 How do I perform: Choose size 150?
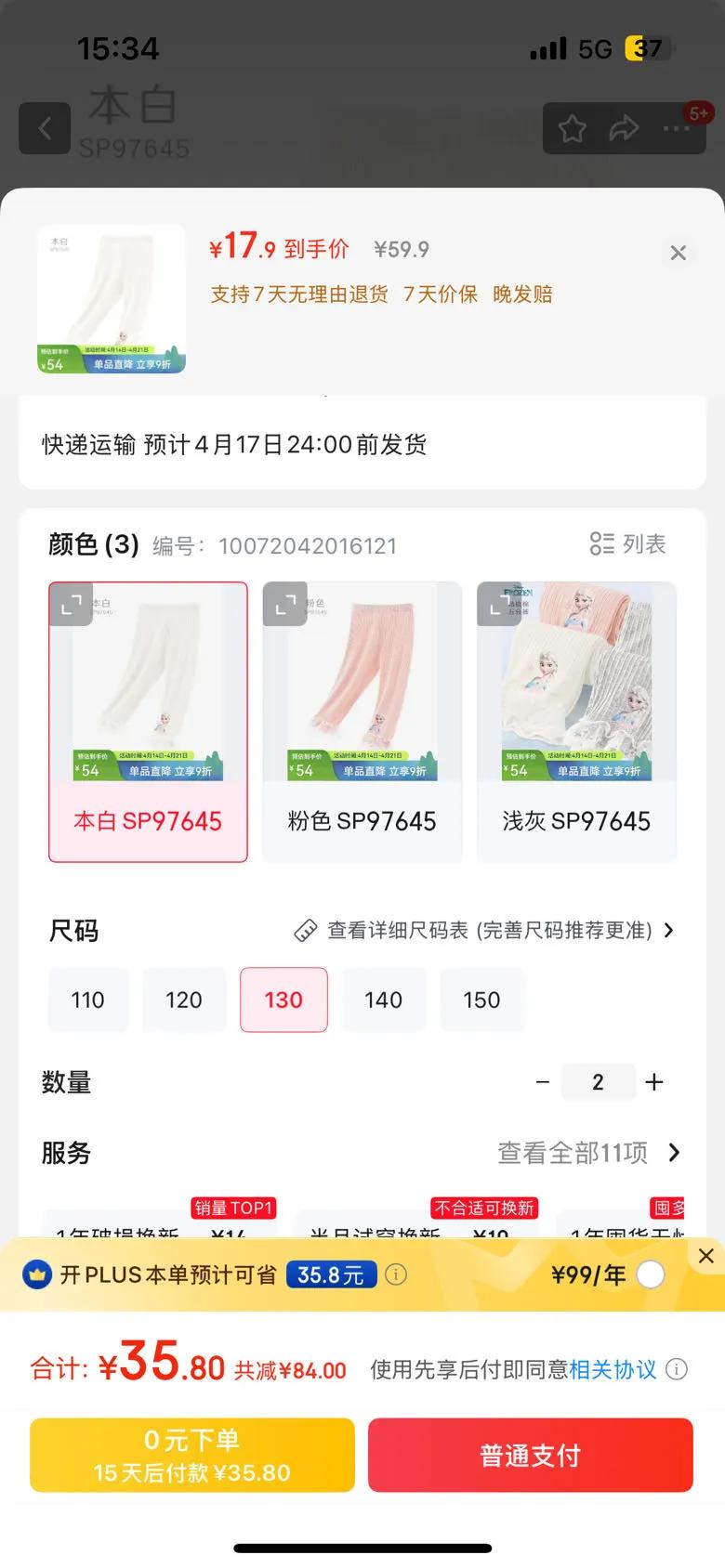pyautogui.click(x=481, y=1000)
